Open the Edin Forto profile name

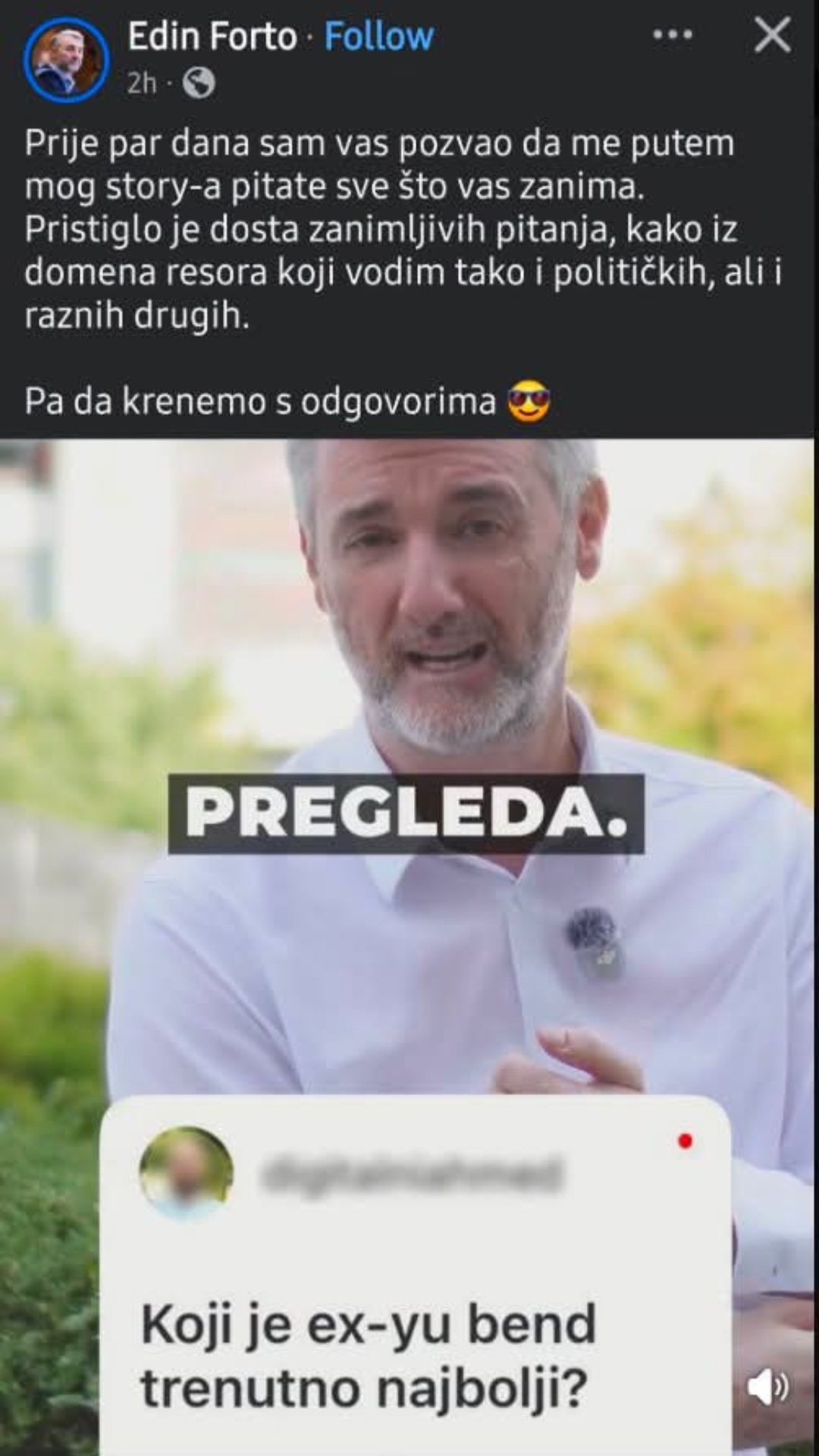[212, 36]
